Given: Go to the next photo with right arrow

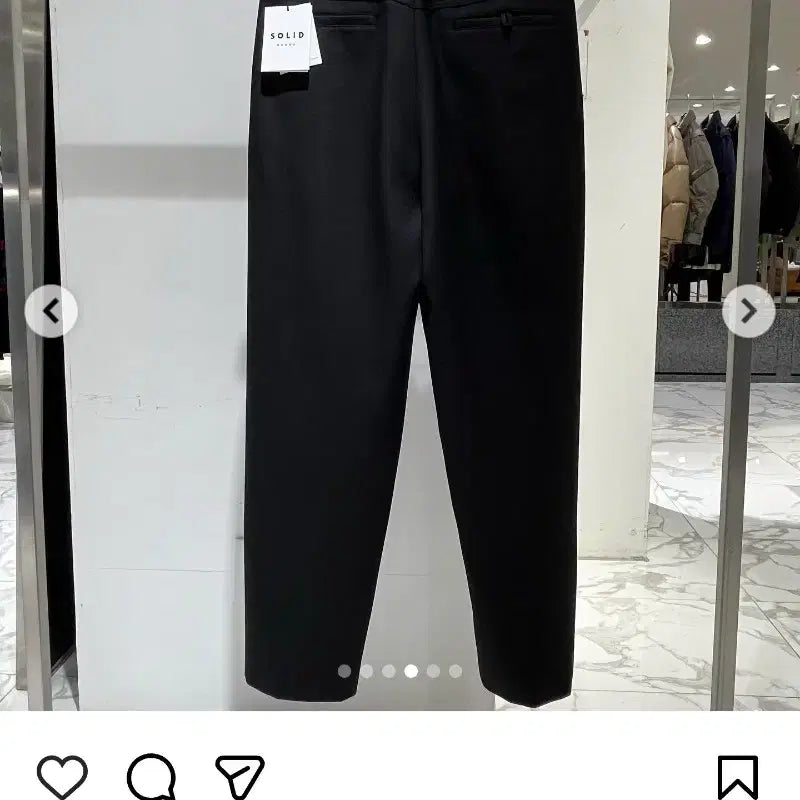Looking at the screenshot, I should pos(748,311).
